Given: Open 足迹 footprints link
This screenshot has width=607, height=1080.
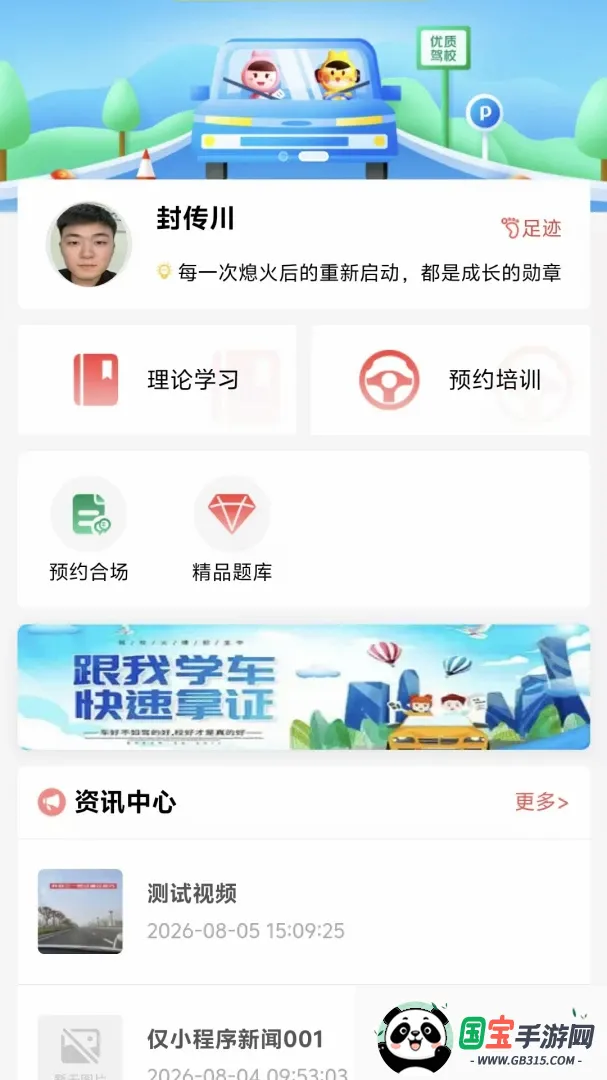Looking at the screenshot, I should [x=531, y=228].
